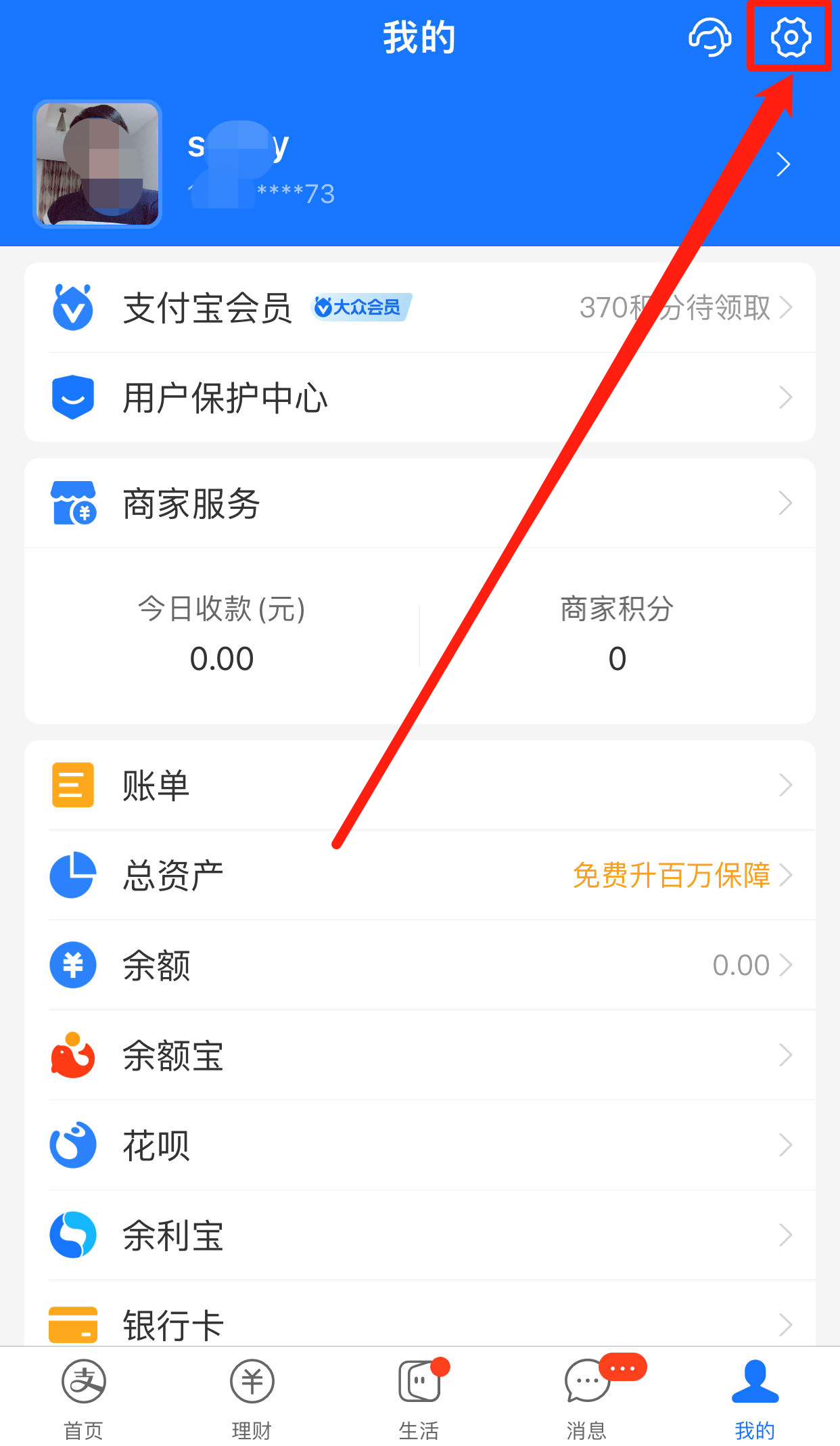Open profile by tapping the avatar photo
Image resolution: width=840 pixels, height=1446 pixels.
(x=97, y=164)
